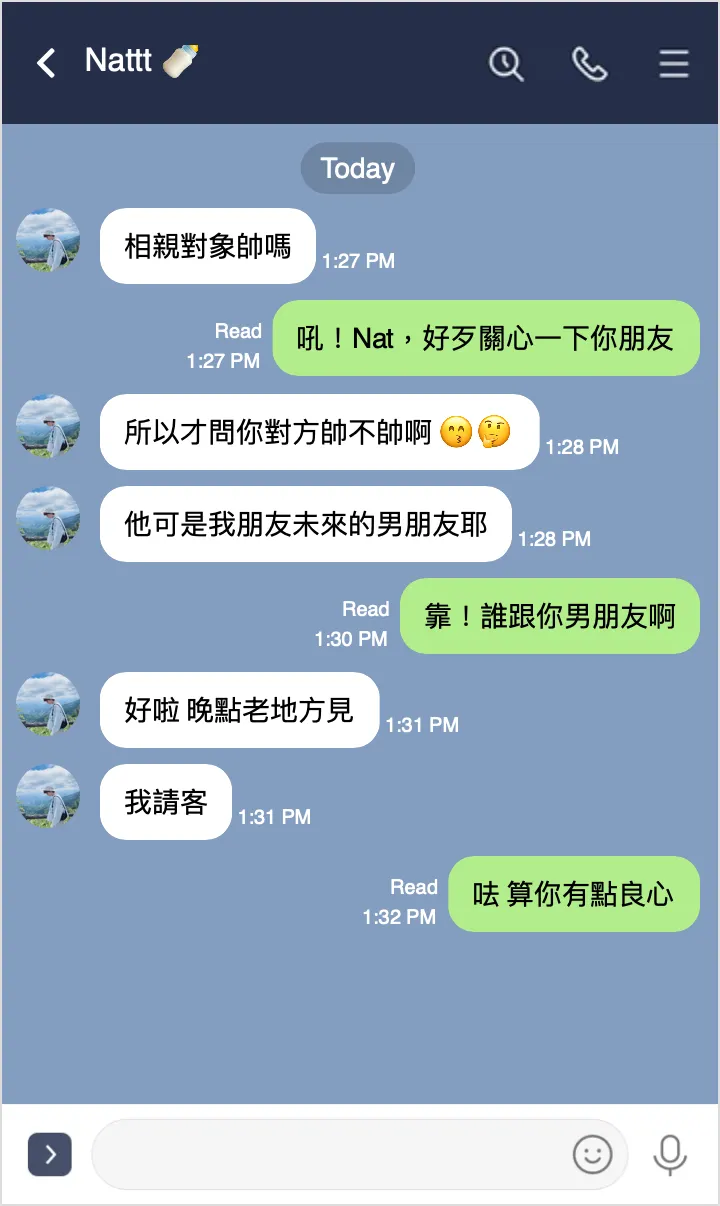720x1206 pixels.
Task: Select the green bubble 靠！誰跟你男朋友啊
Action: 549,616
